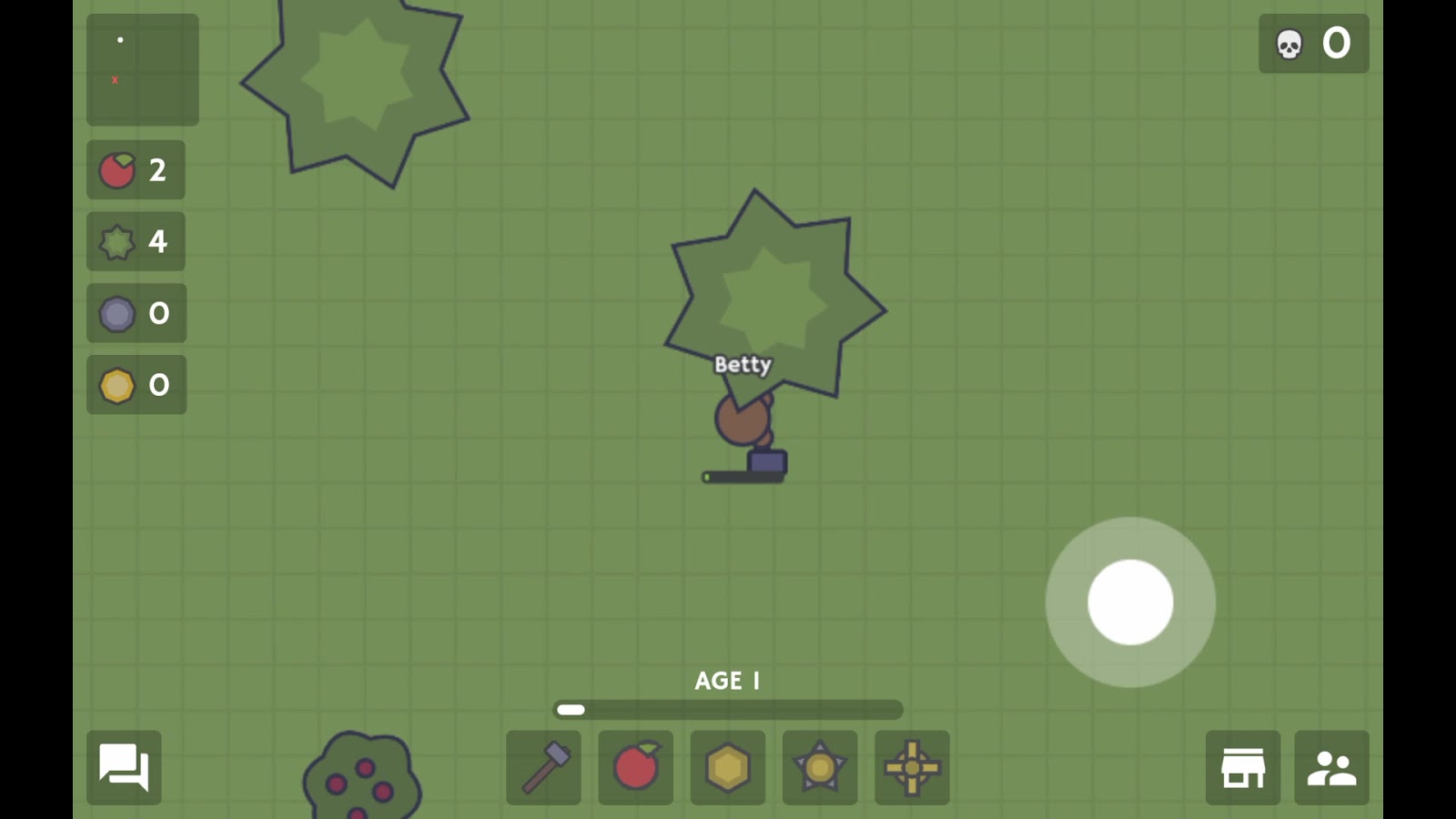Select the apple food item
This screenshot has height=819, width=1456.
pos(635,767)
